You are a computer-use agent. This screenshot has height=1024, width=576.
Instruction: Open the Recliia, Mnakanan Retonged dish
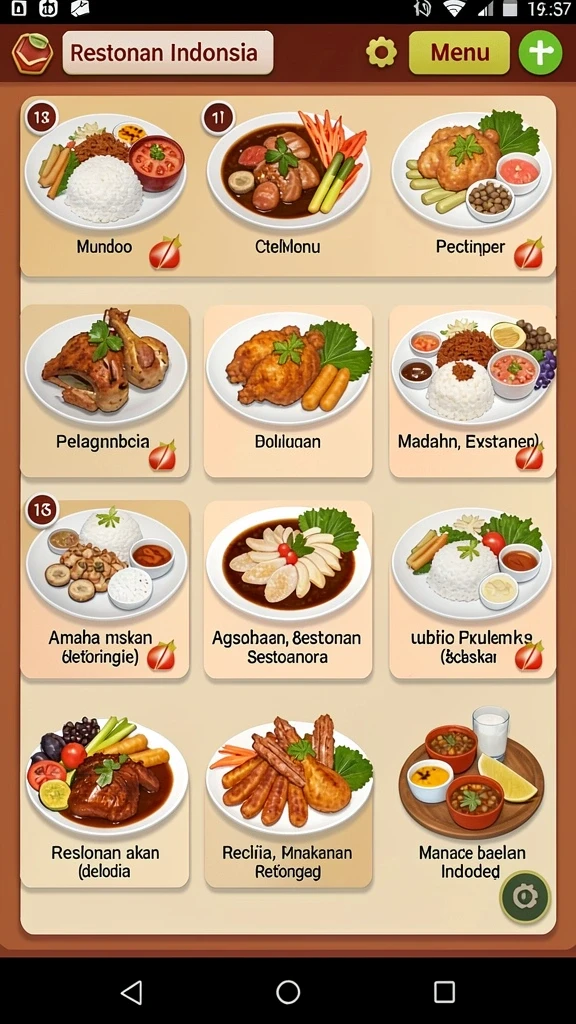point(288,798)
